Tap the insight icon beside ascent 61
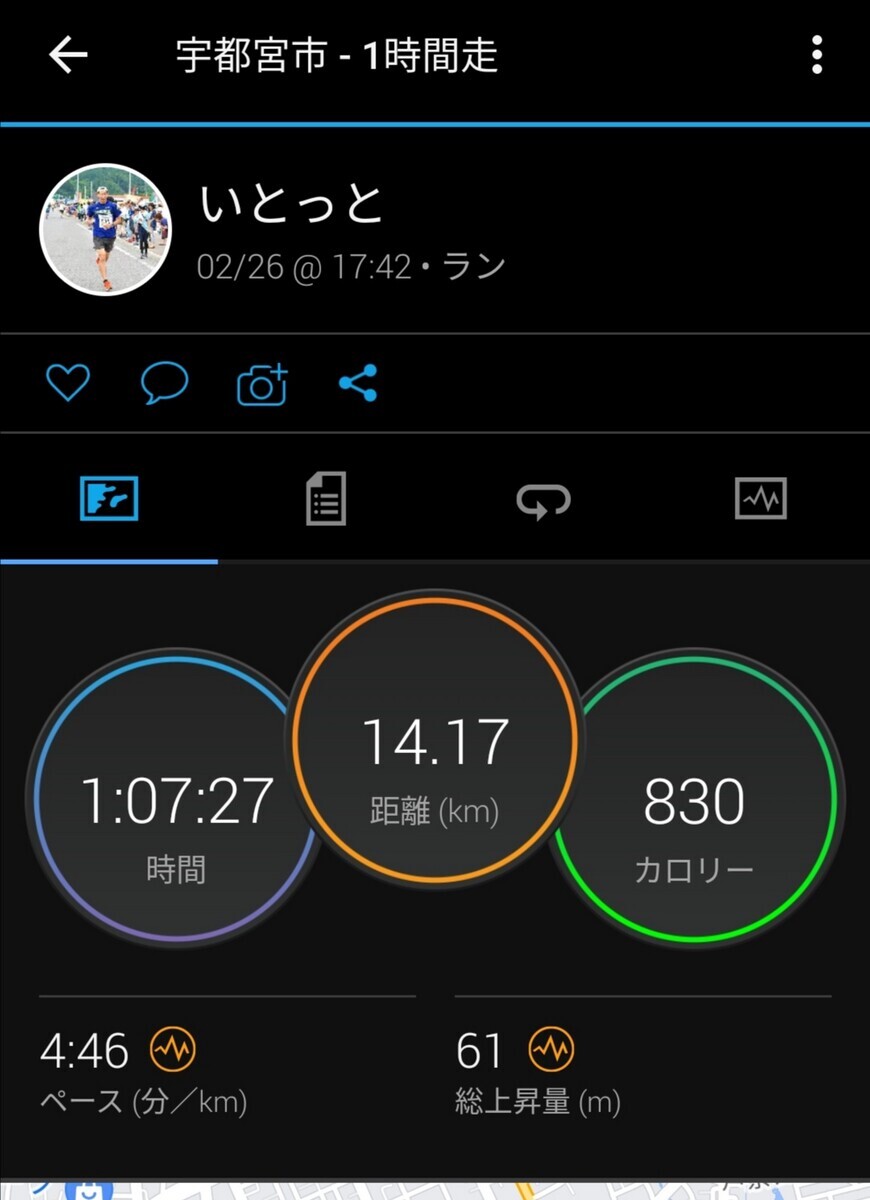870x1200 pixels. [551, 1049]
